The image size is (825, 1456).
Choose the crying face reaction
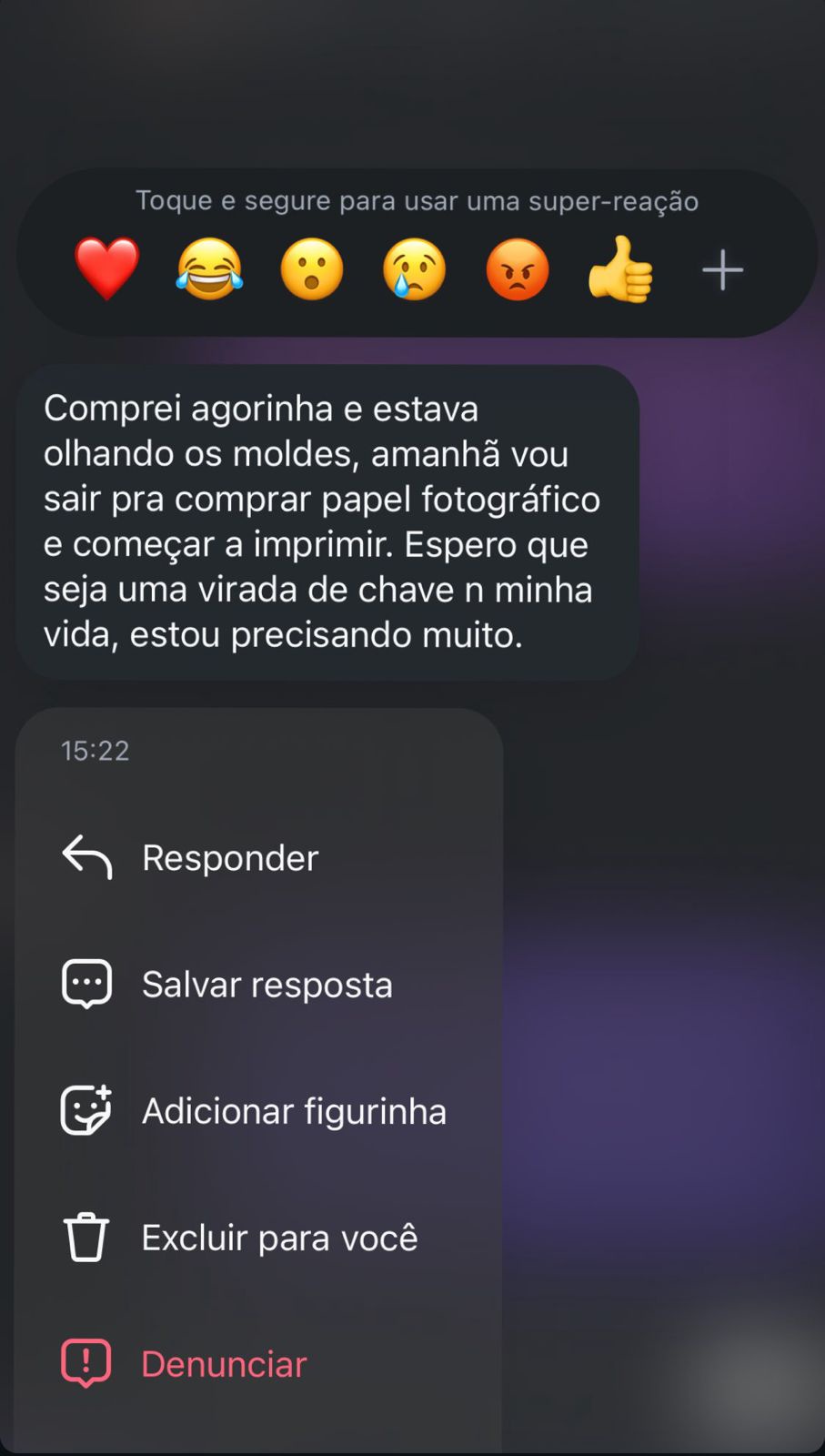click(415, 269)
